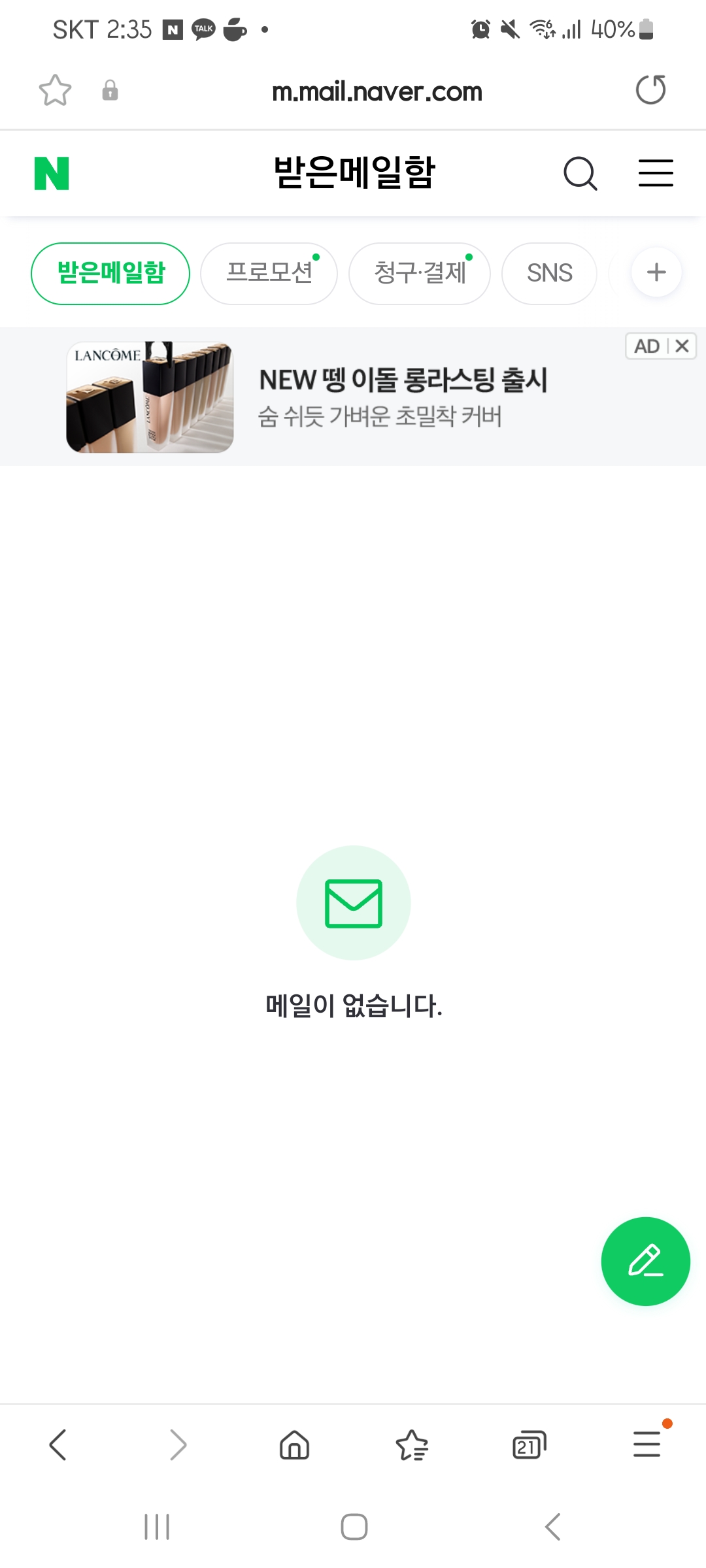Open browser bookmarks list
Viewport: 706px width, 1568px height.
(x=412, y=1445)
